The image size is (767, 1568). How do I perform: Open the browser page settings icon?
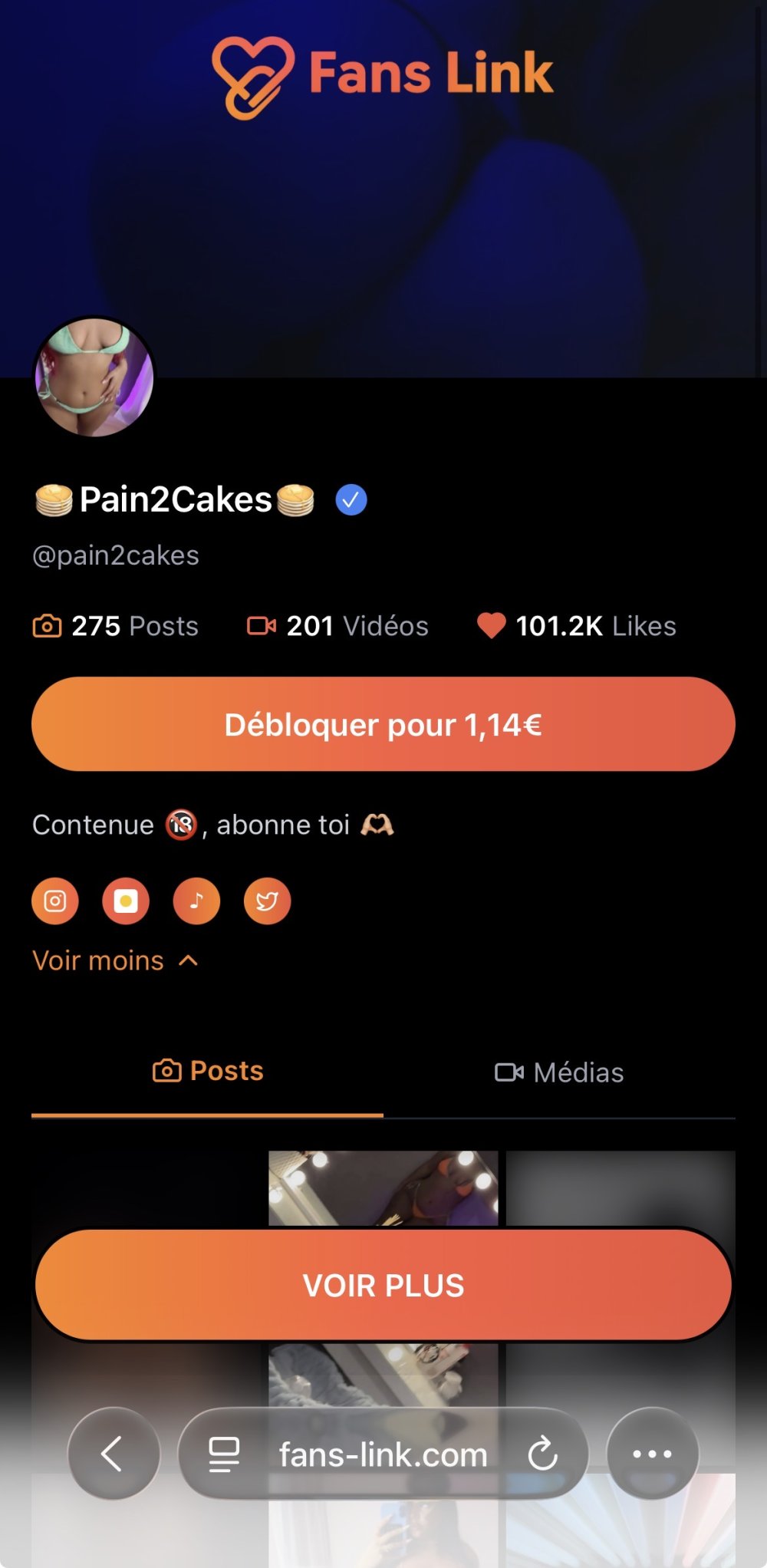[224, 1454]
